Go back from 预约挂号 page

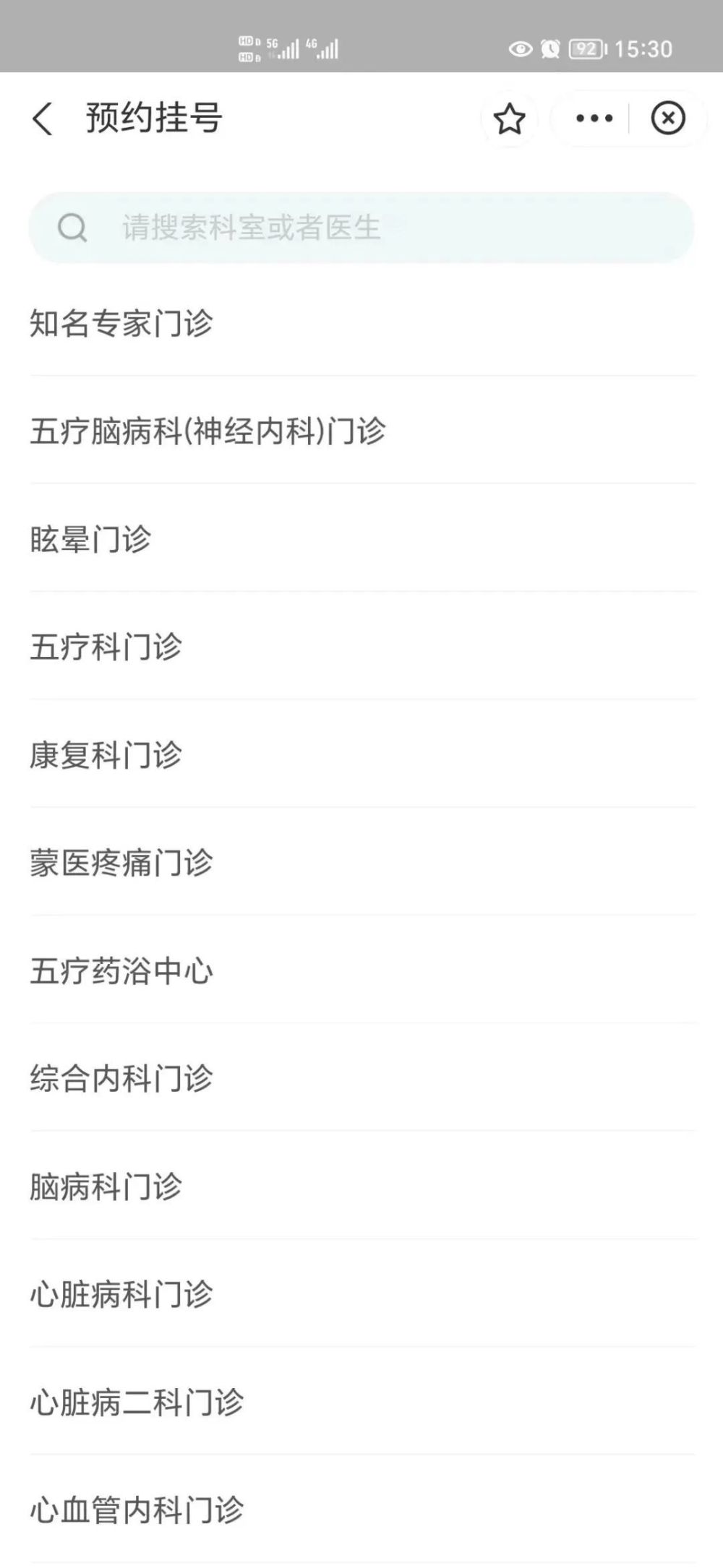tap(43, 119)
